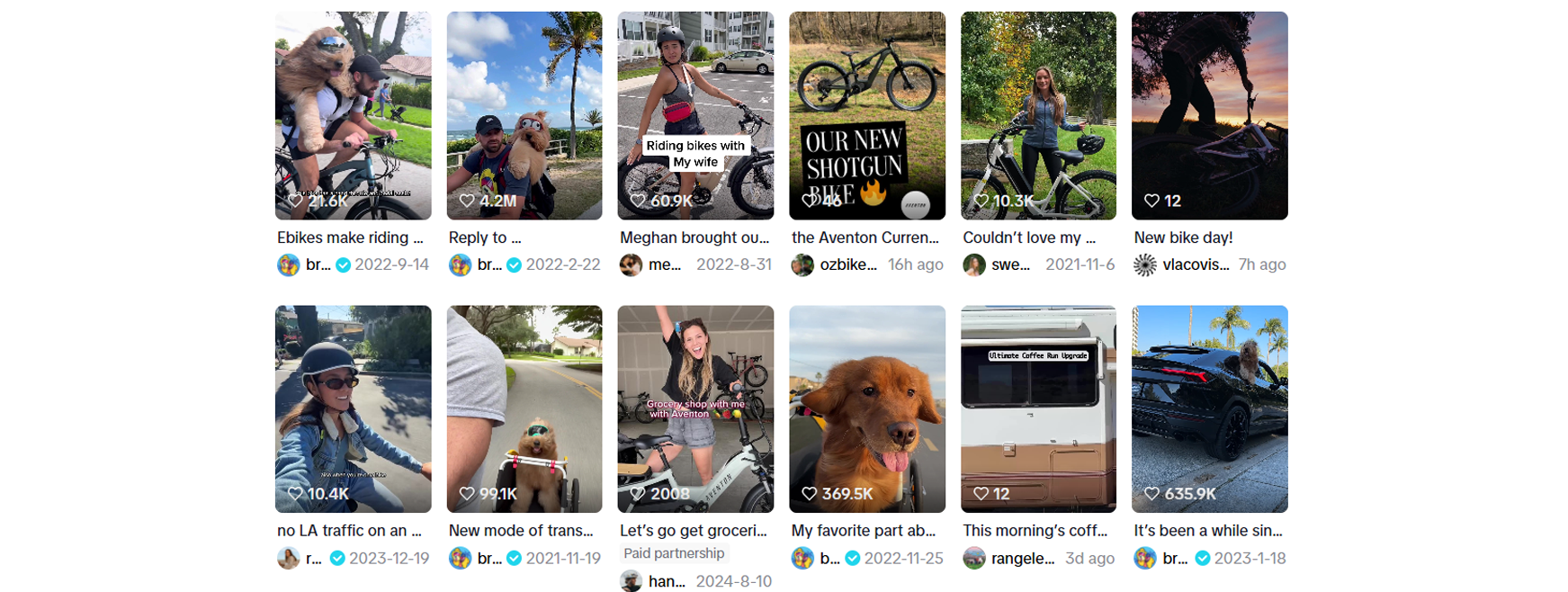Play the 'Reply to' video with 4.2M likes
Screen dimensions: 1568x592
point(524,115)
